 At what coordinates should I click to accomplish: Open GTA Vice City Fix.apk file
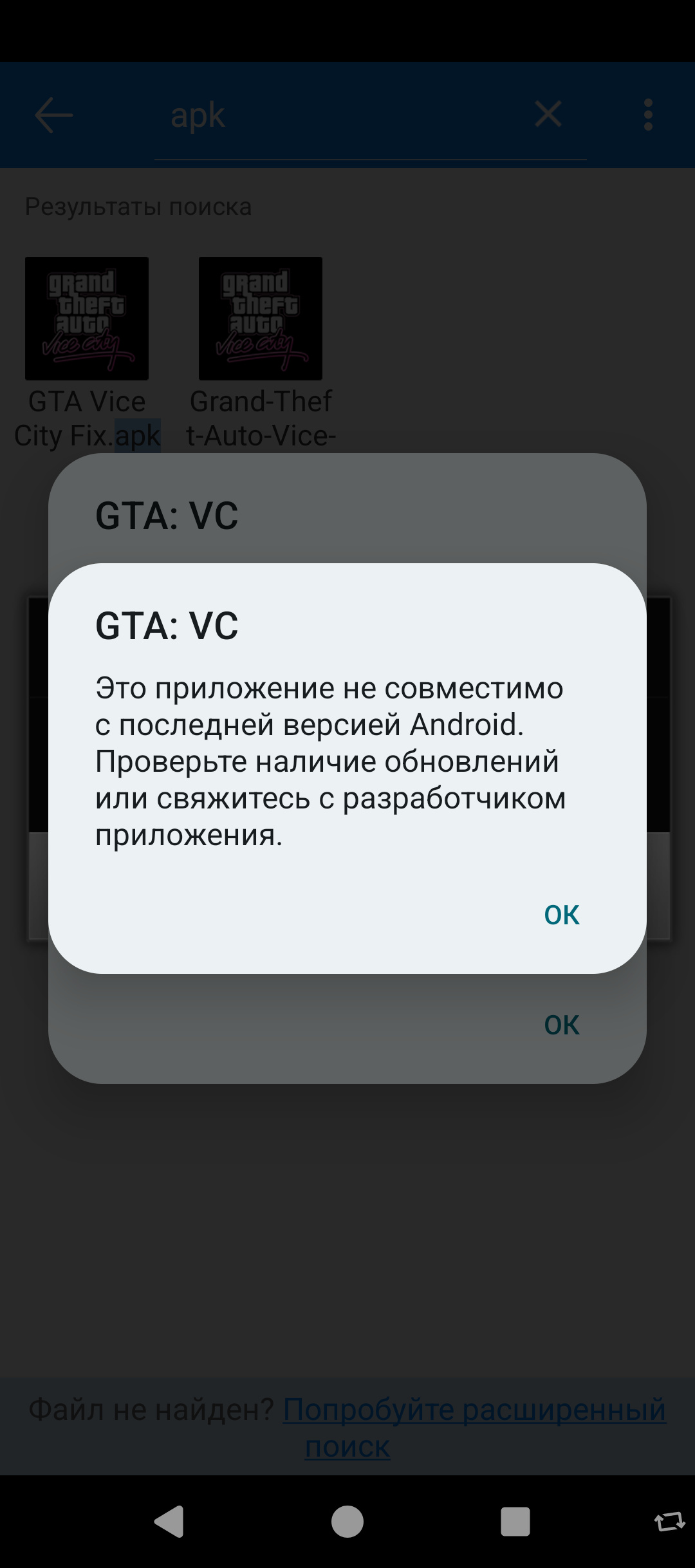click(87, 353)
